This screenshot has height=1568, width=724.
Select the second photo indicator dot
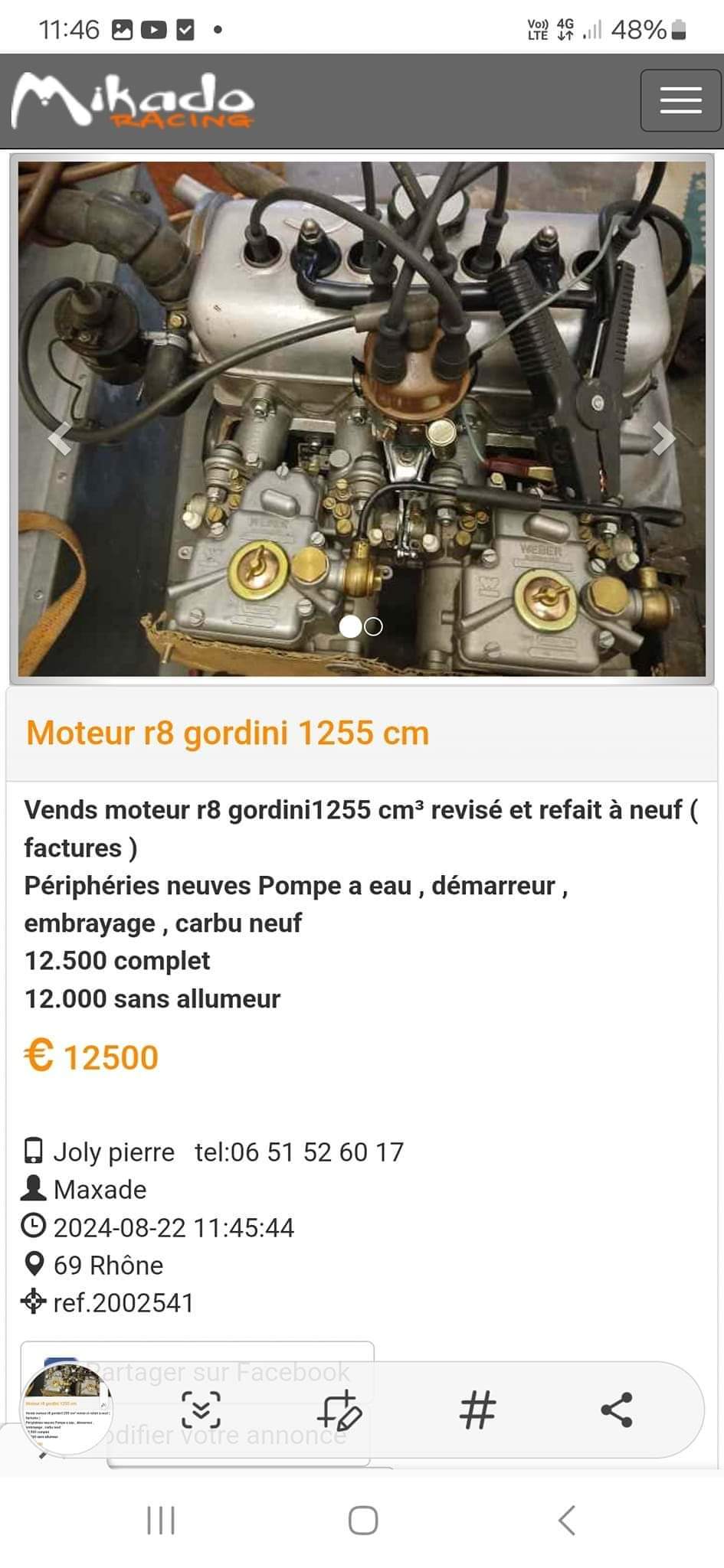click(x=374, y=626)
